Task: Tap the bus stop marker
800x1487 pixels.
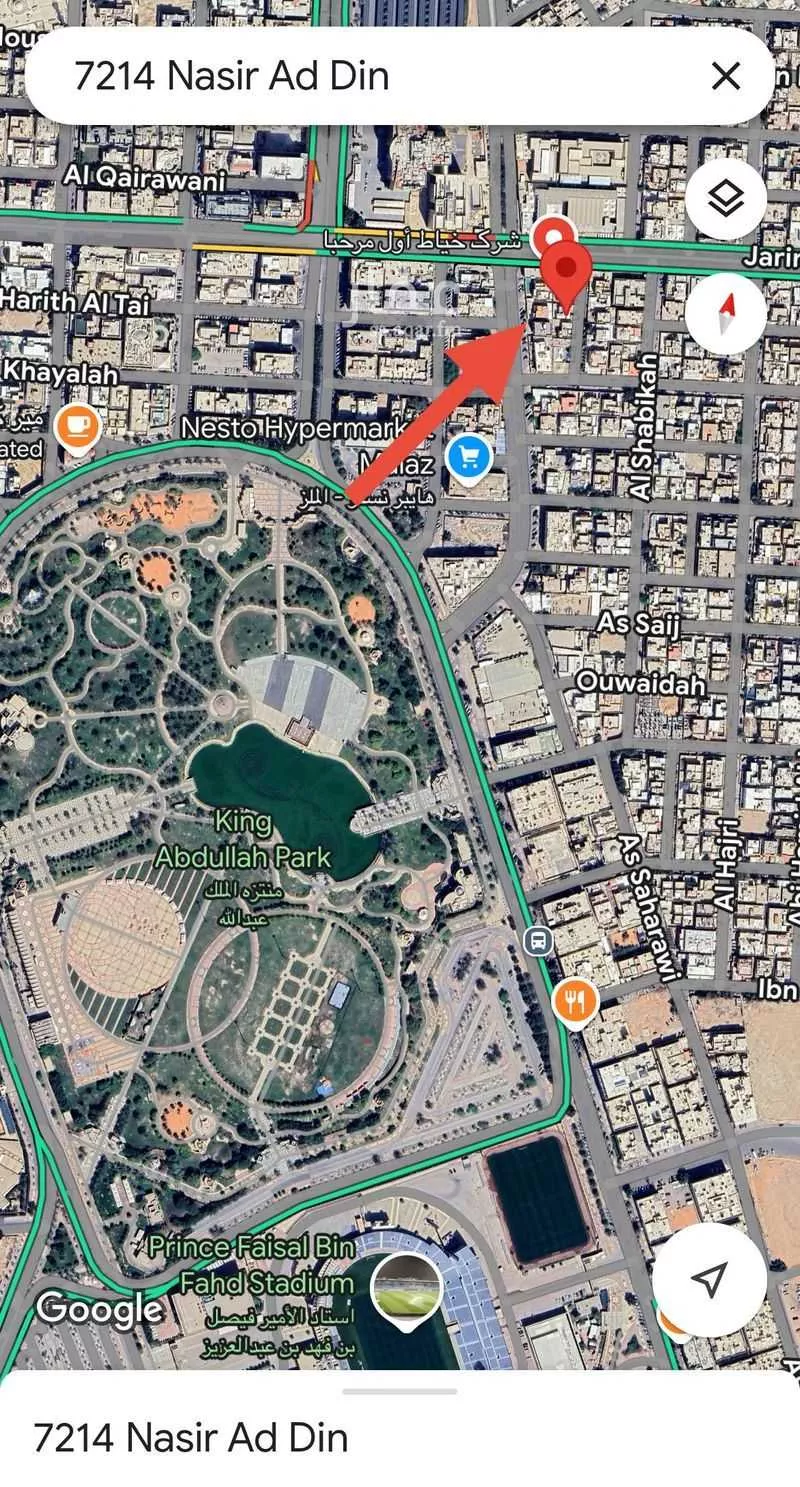Action: pyautogui.click(x=537, y=940)
